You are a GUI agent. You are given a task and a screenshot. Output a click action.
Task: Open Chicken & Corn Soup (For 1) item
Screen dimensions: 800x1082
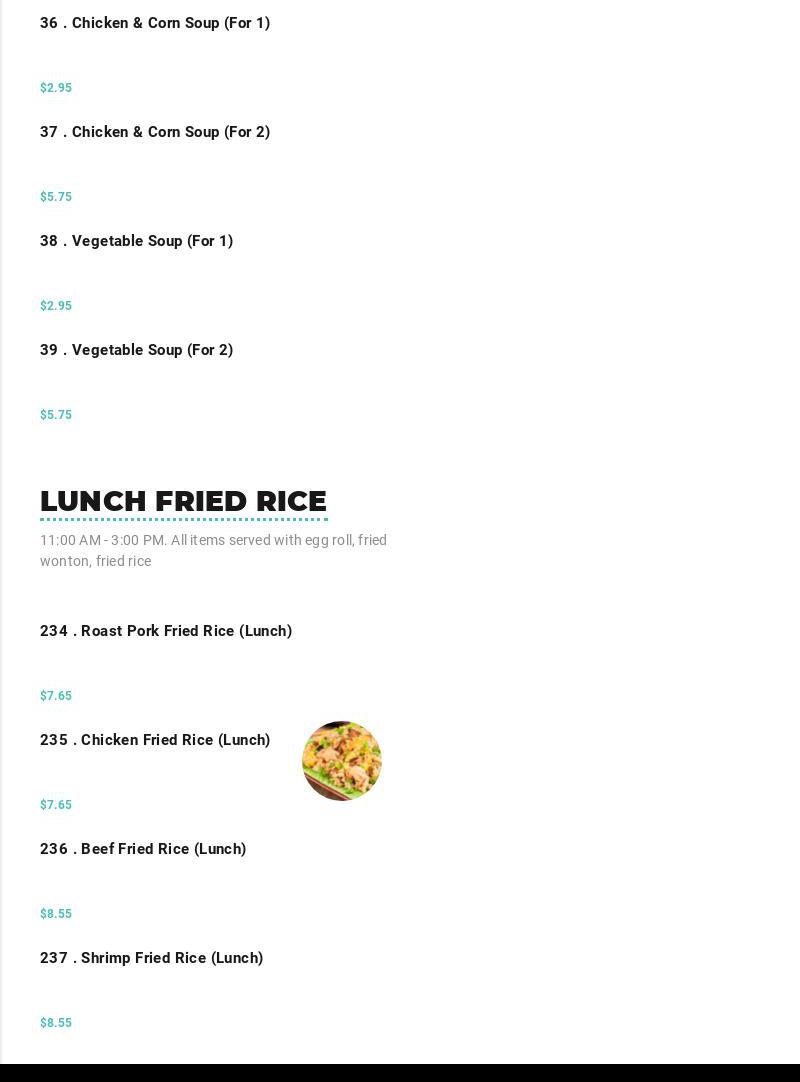coord(155,23)
